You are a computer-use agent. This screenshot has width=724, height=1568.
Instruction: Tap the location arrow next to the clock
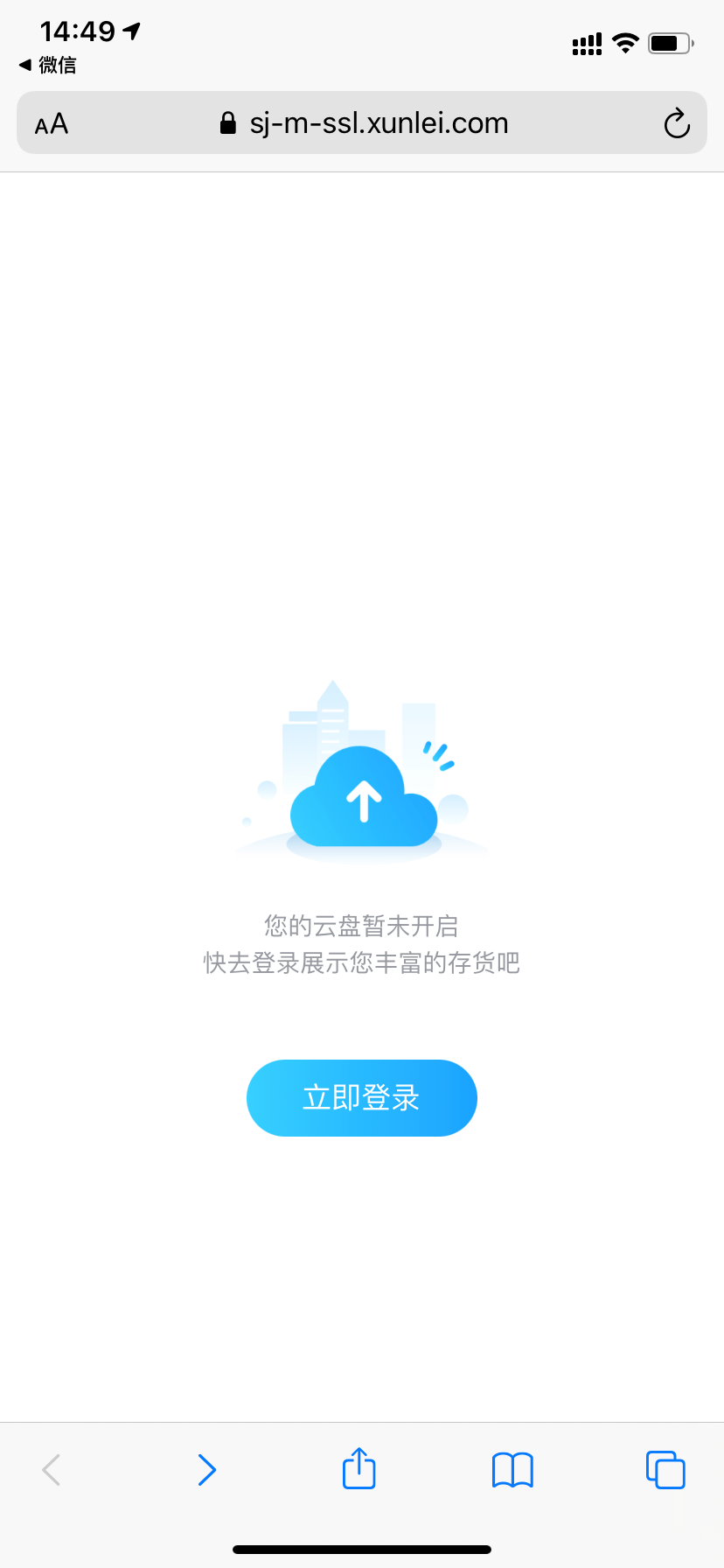coord(129,31)
